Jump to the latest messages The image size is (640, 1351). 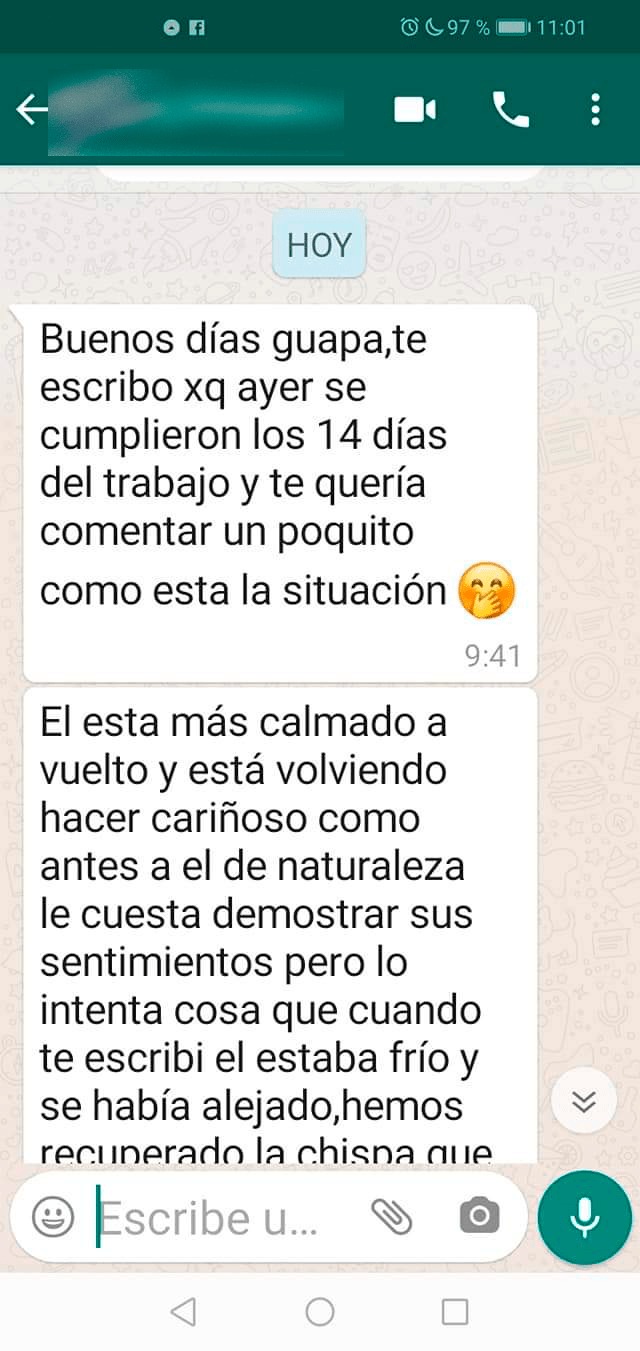coord(584,1102)
